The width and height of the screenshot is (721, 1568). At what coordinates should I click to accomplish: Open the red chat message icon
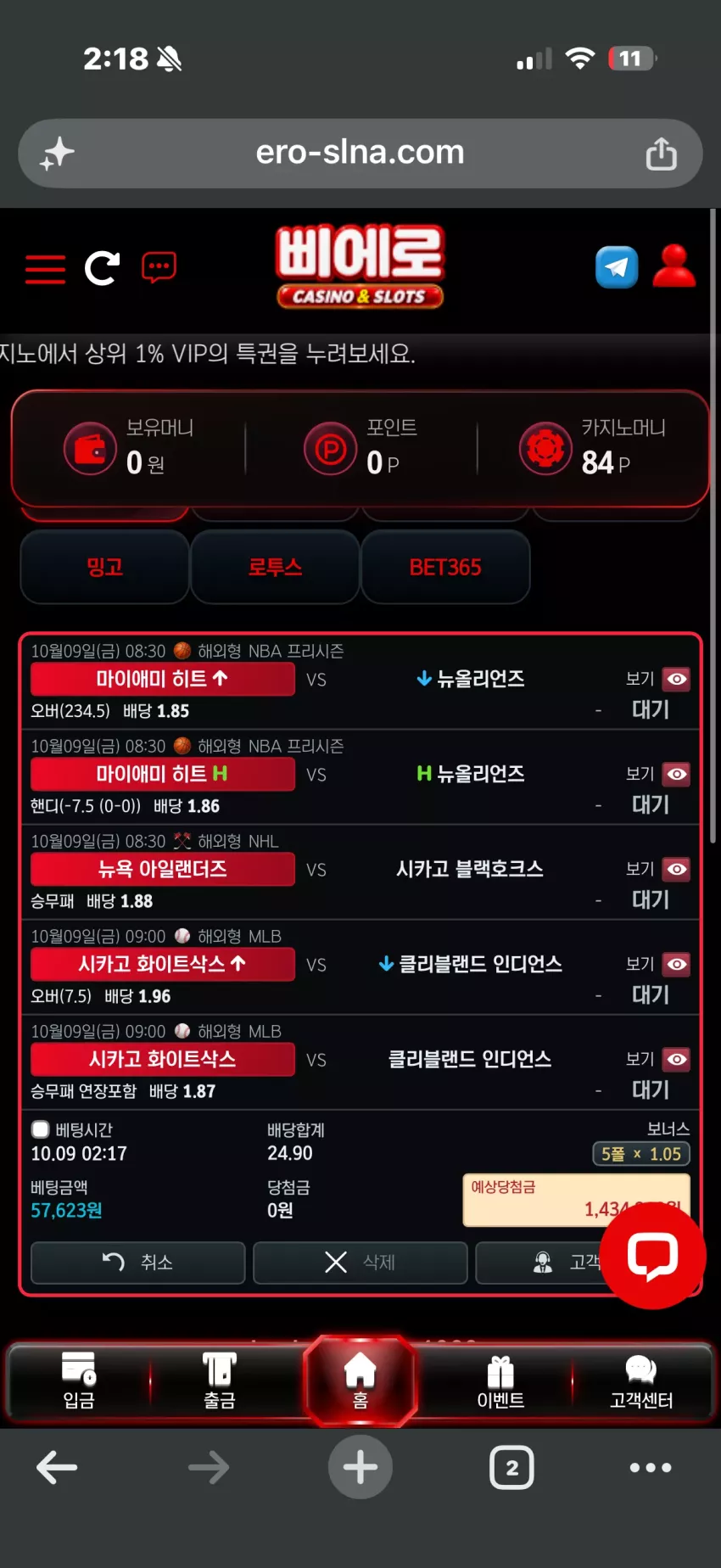(159, 267)
